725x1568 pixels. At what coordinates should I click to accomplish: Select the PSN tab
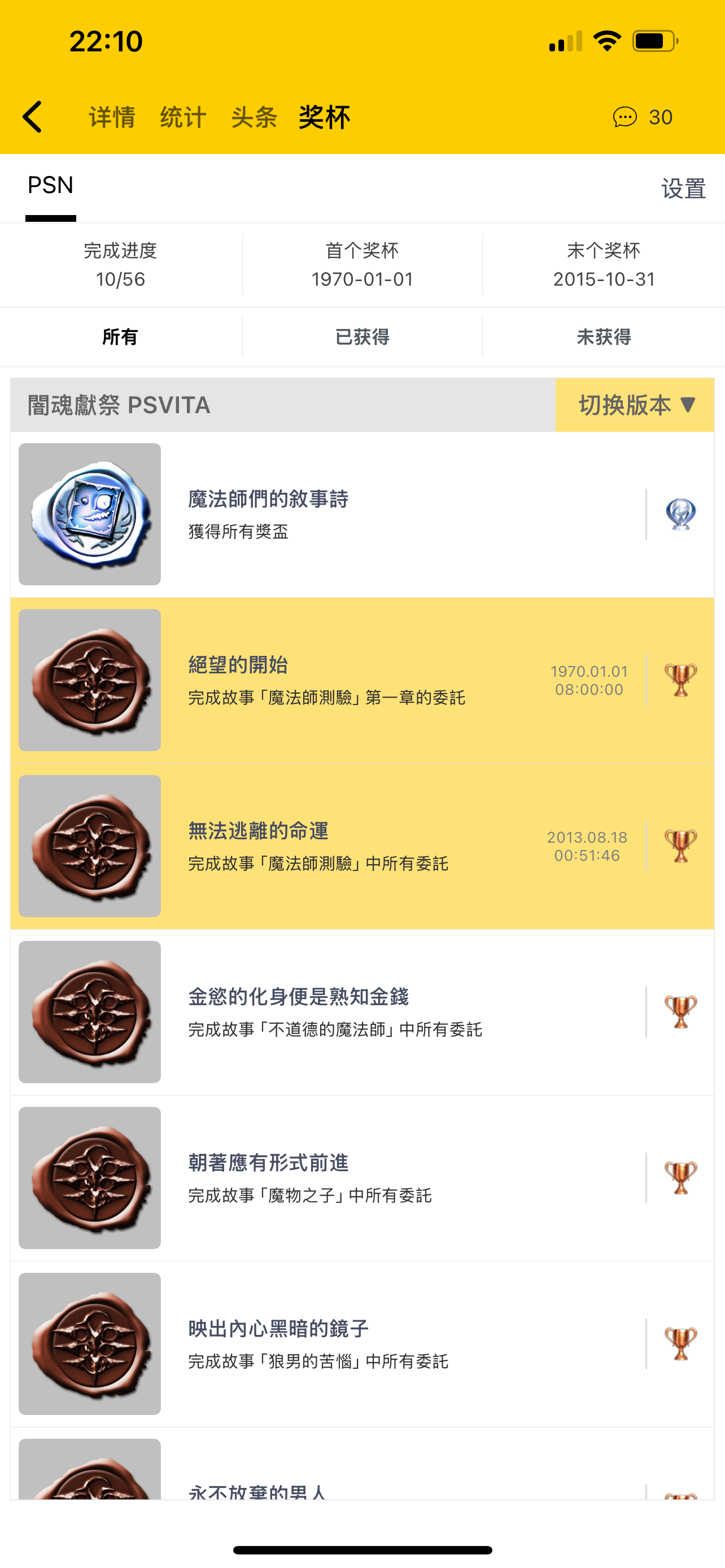tap(50, 186)
